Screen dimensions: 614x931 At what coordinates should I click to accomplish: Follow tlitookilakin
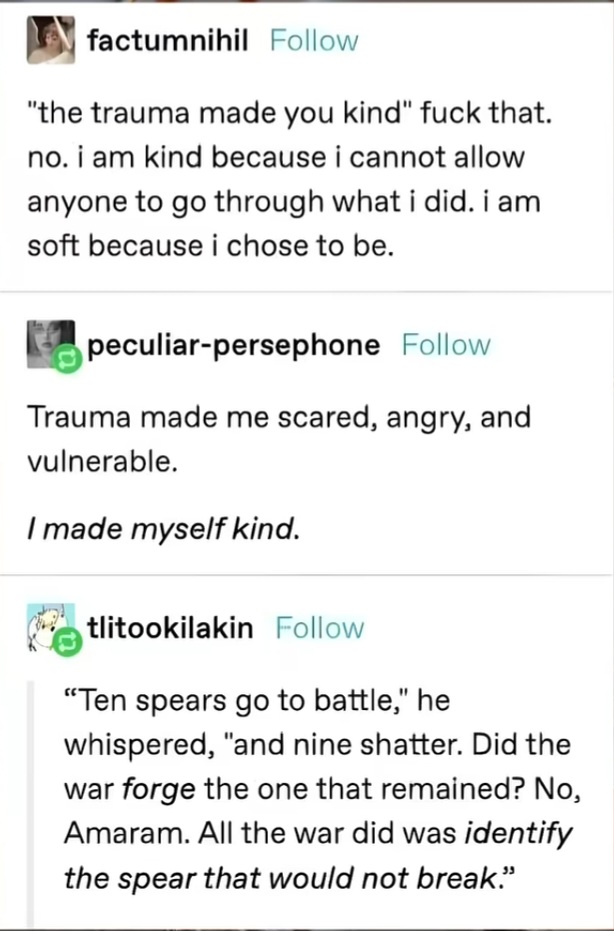(320, 628)
